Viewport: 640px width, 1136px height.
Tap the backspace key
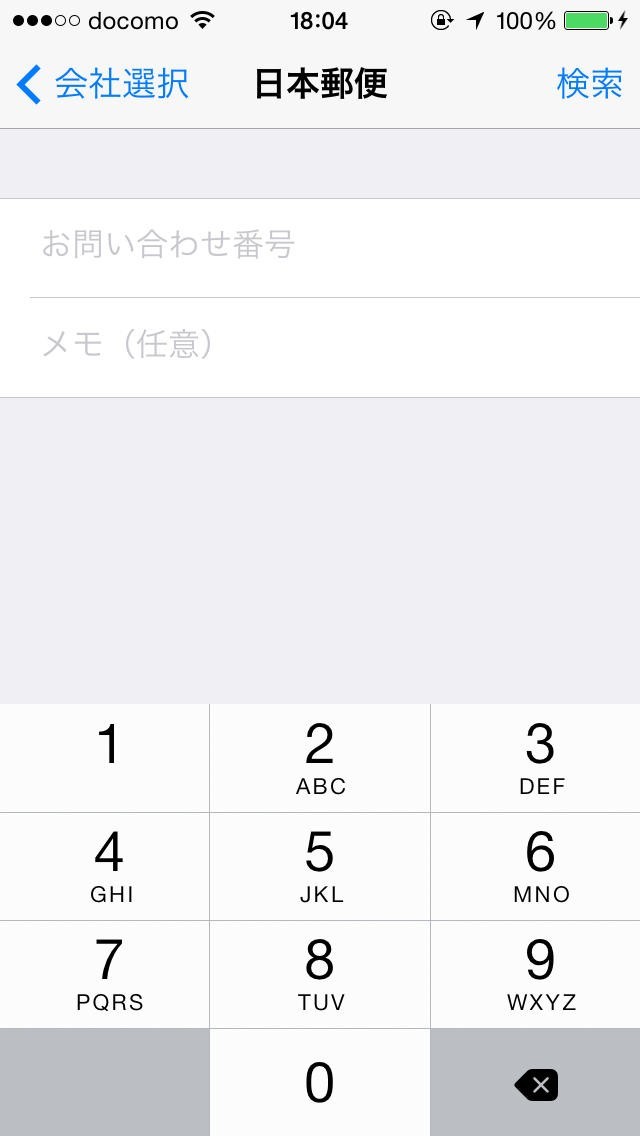click(536, 1082)
